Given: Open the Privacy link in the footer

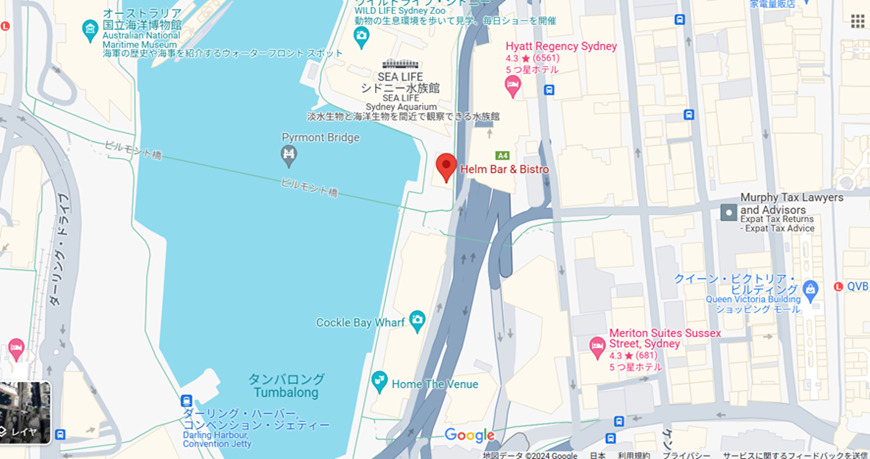Looking at the screenshot, I should click(686, 455).
